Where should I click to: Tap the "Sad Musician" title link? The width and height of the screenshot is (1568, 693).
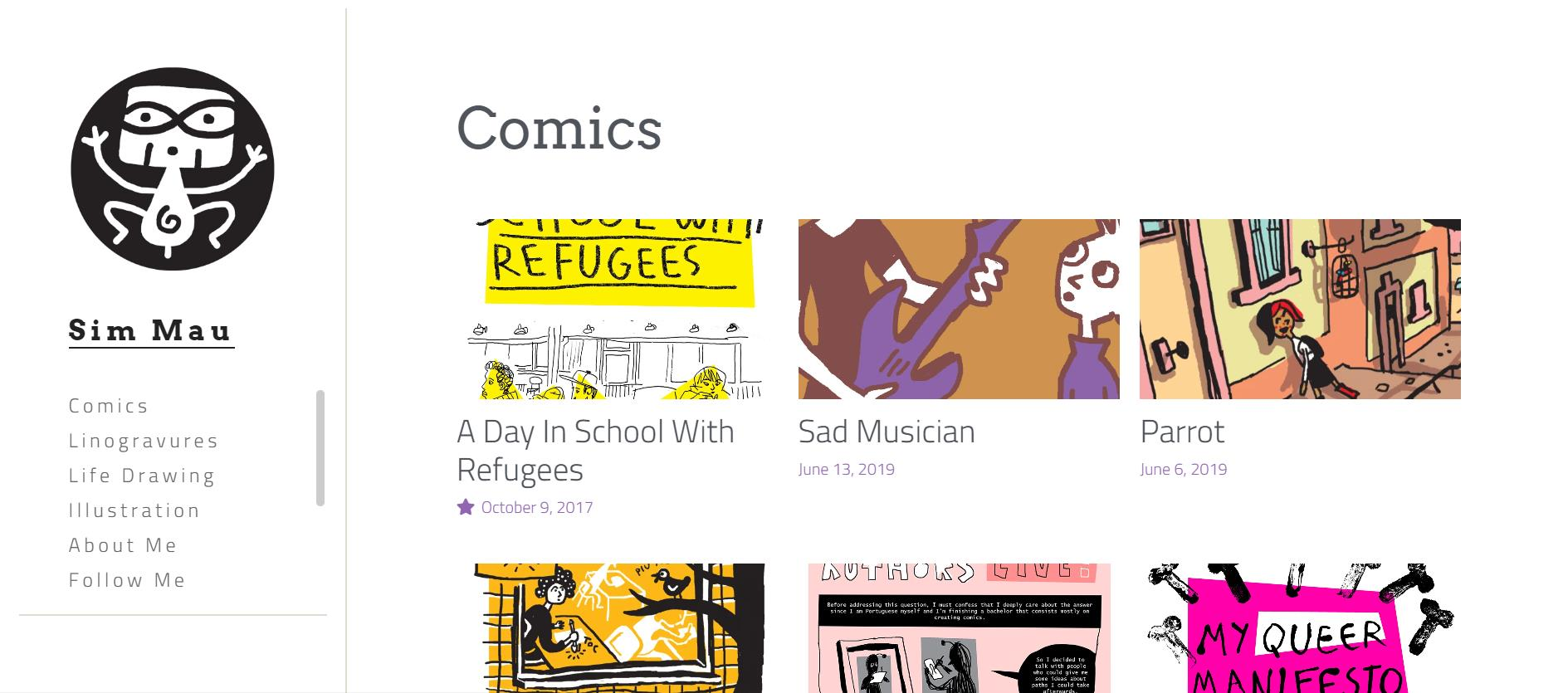pos(887,432)
